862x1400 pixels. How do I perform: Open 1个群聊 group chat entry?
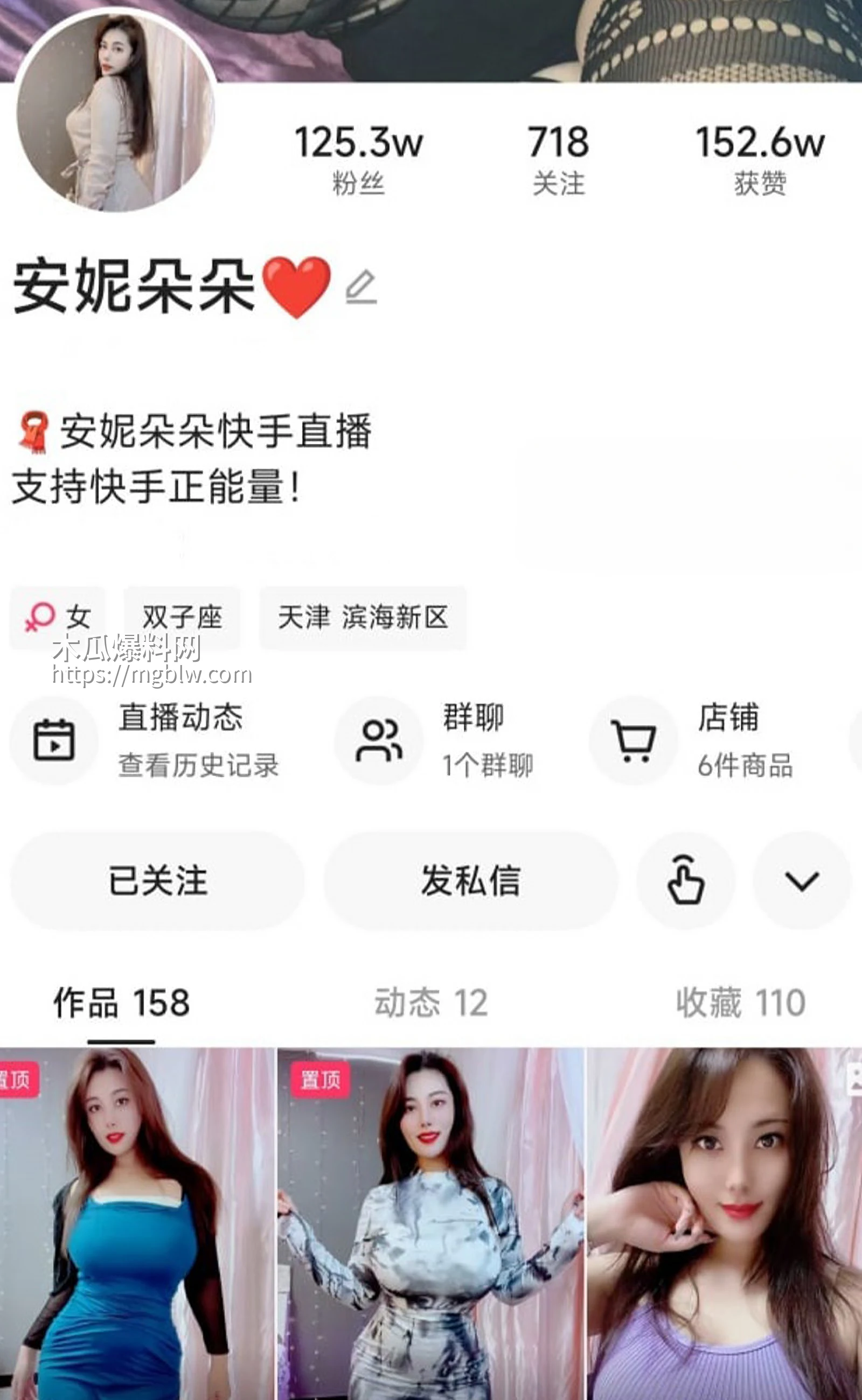490,767
